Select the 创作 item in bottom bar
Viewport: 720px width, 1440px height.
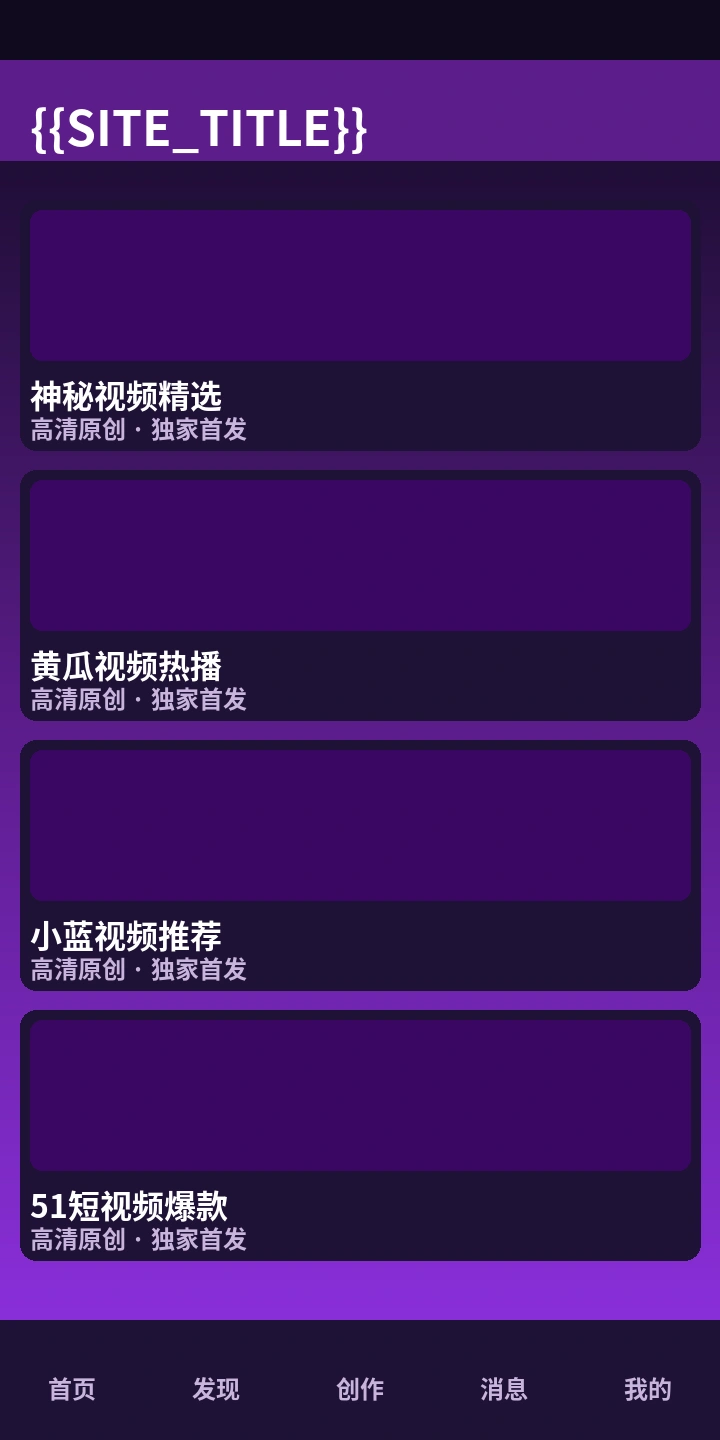click(359, 1389)
